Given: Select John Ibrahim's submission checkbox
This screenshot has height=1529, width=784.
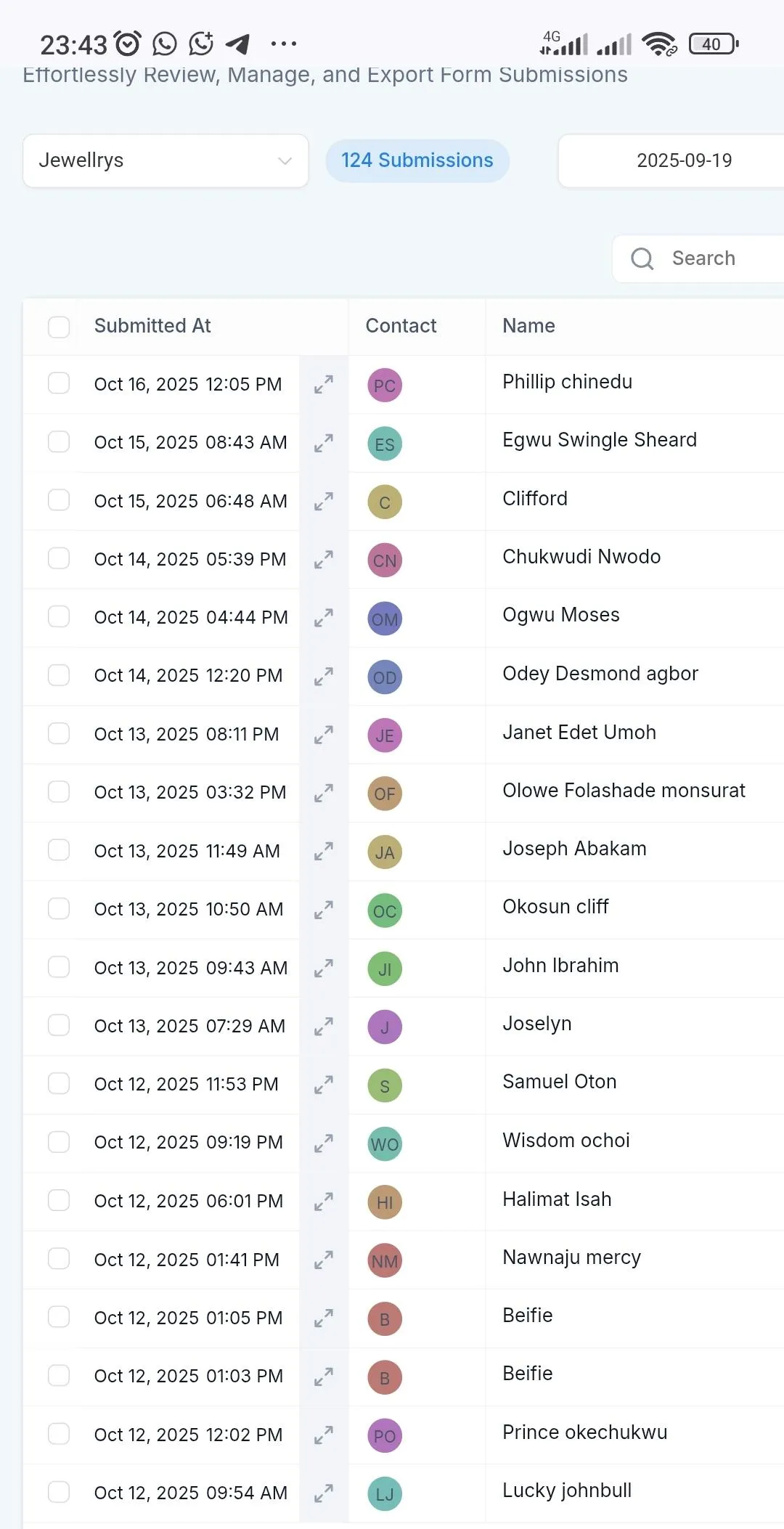Looking at the screenshot, I should [59, 967].
